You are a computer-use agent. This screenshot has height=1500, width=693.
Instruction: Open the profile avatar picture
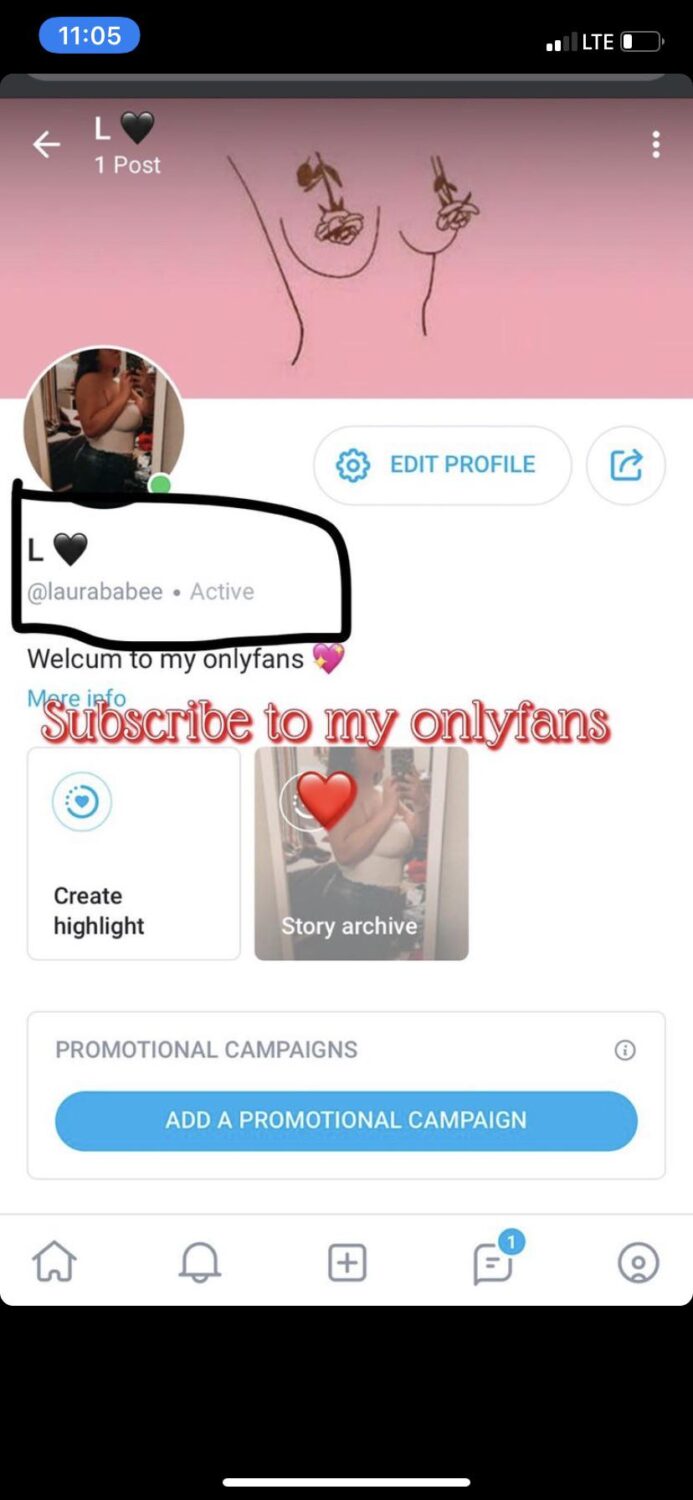pyautogui.click(x=104, y=425)
